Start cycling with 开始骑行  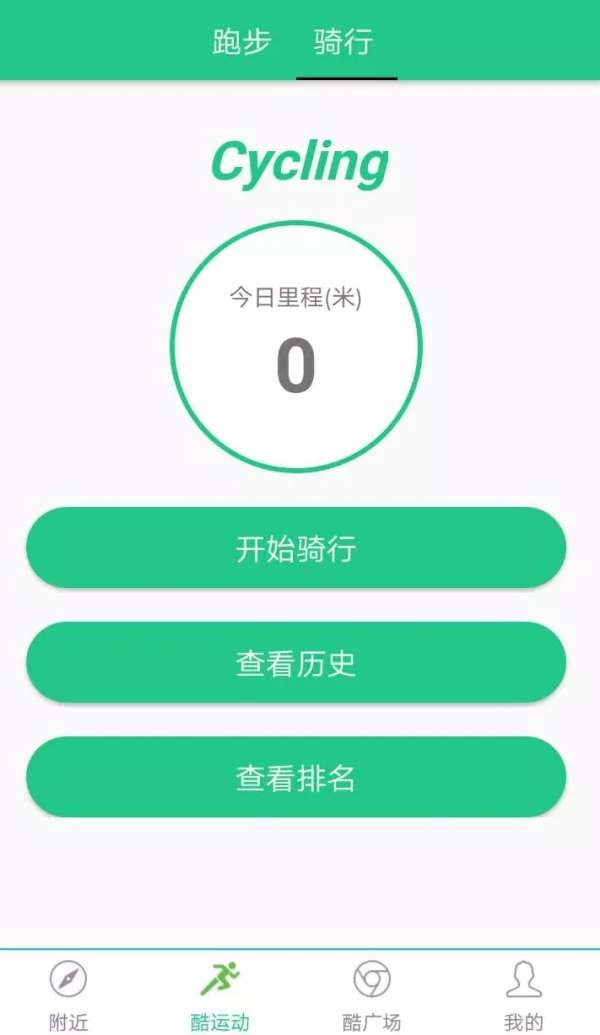click(x=296, y=548)
